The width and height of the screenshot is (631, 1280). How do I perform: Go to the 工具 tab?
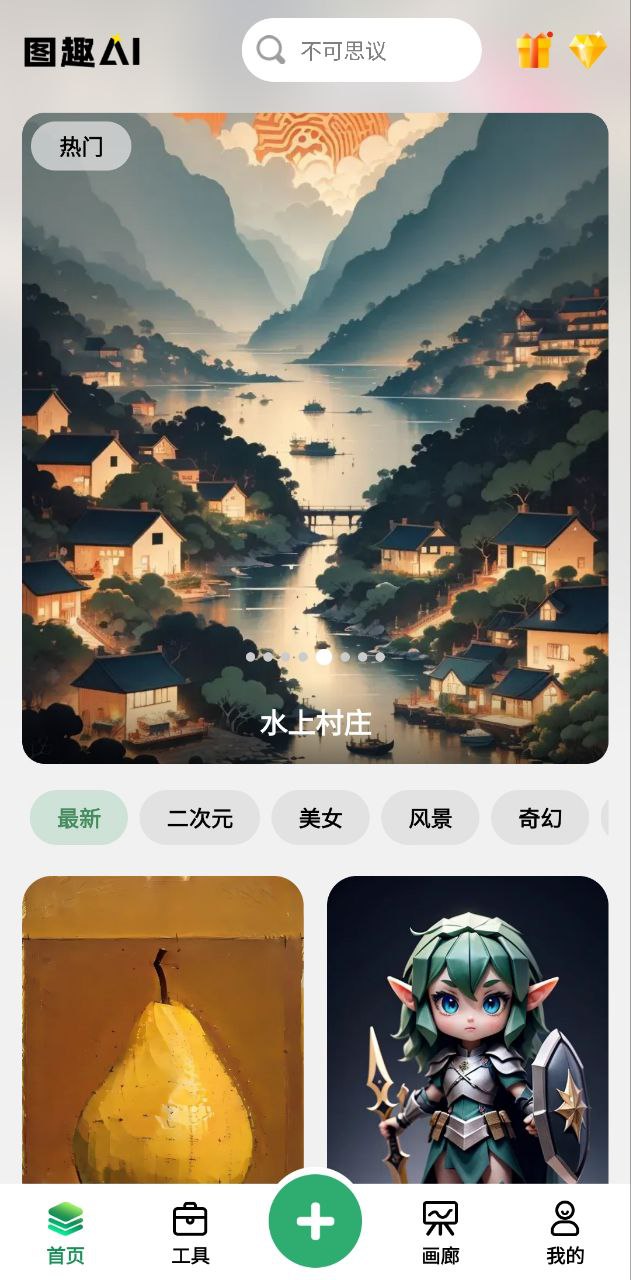tap(190, 1234)
